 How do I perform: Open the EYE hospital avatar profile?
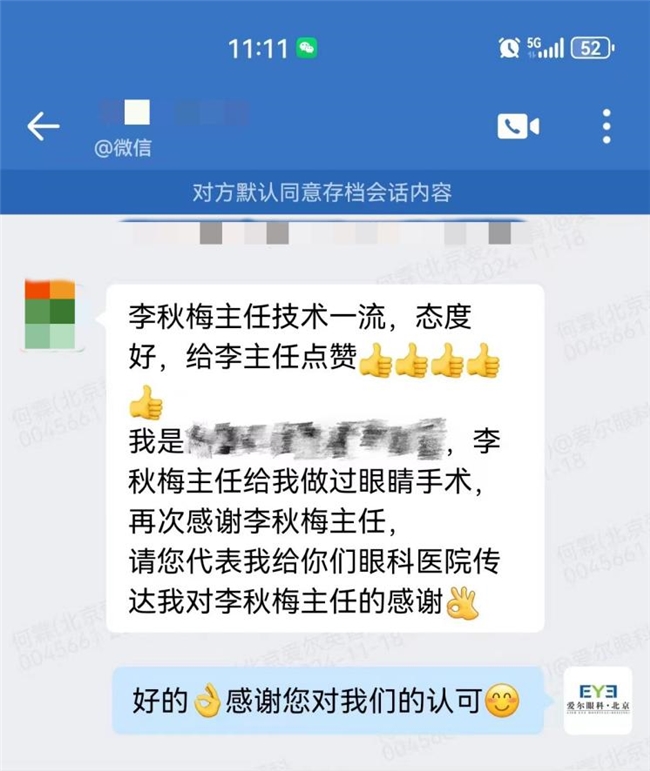pos(598,700)
